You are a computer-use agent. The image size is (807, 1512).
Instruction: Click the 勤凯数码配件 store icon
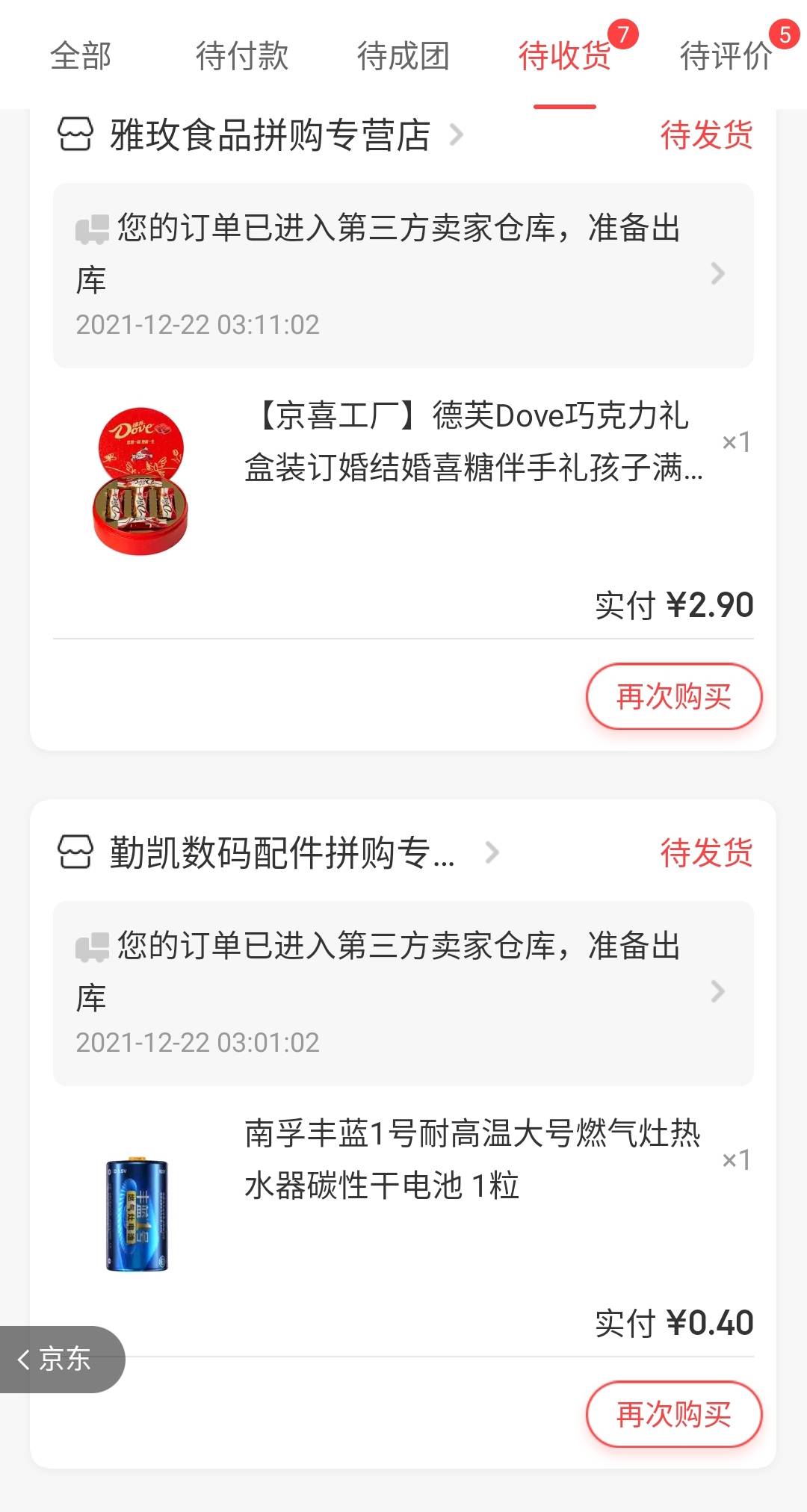pyautogui.click(x=75, y=854)
